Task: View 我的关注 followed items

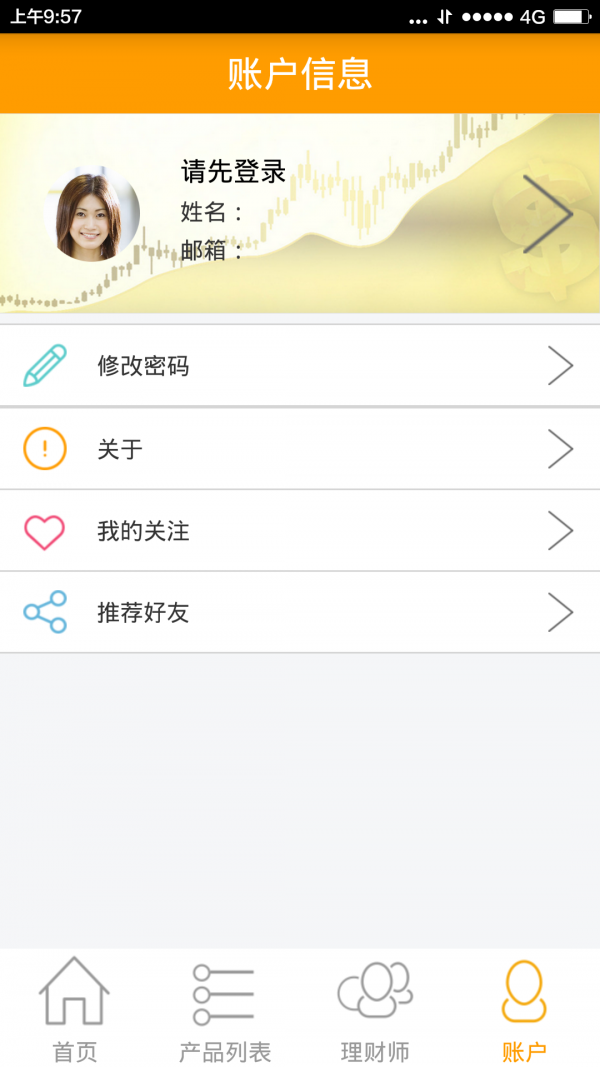Action: [x=300, y=531]
